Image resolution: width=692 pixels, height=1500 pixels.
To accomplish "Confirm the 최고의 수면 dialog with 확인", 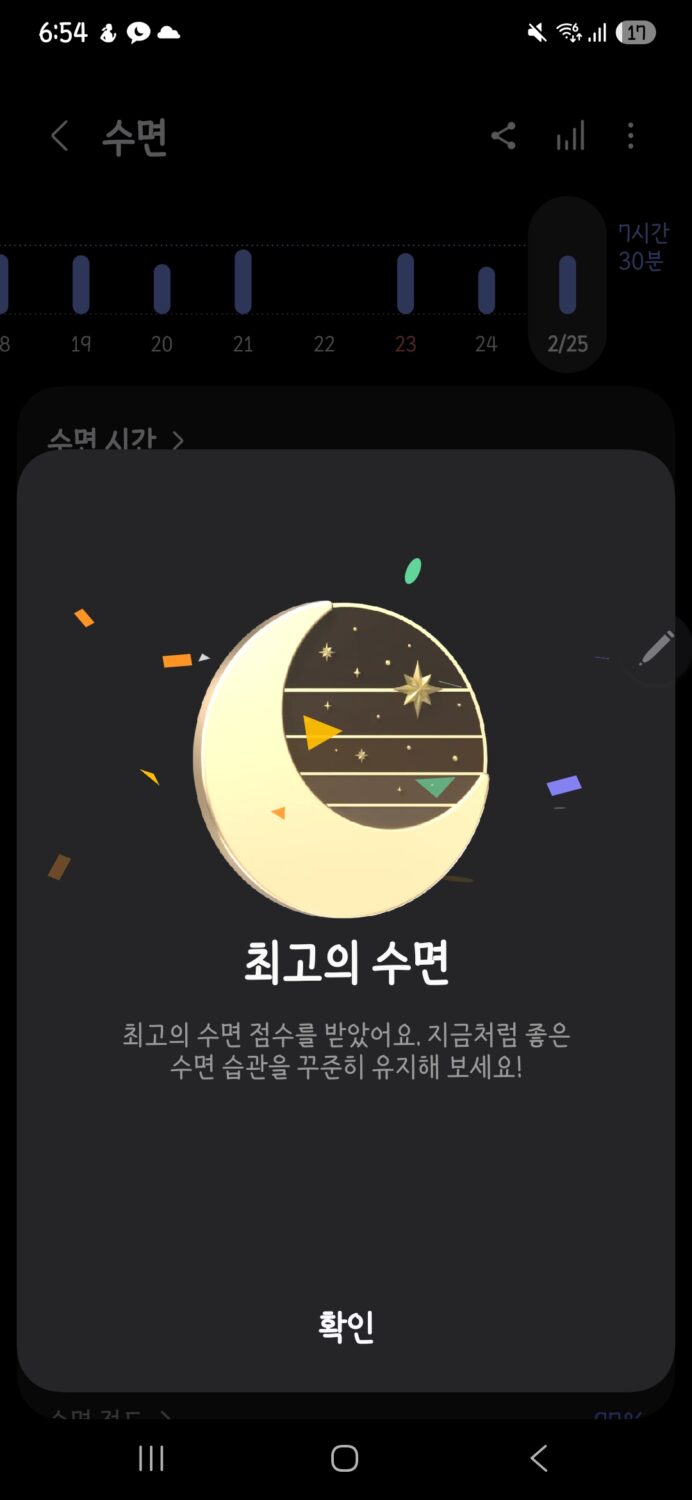I will click(x=346, y=1326).
